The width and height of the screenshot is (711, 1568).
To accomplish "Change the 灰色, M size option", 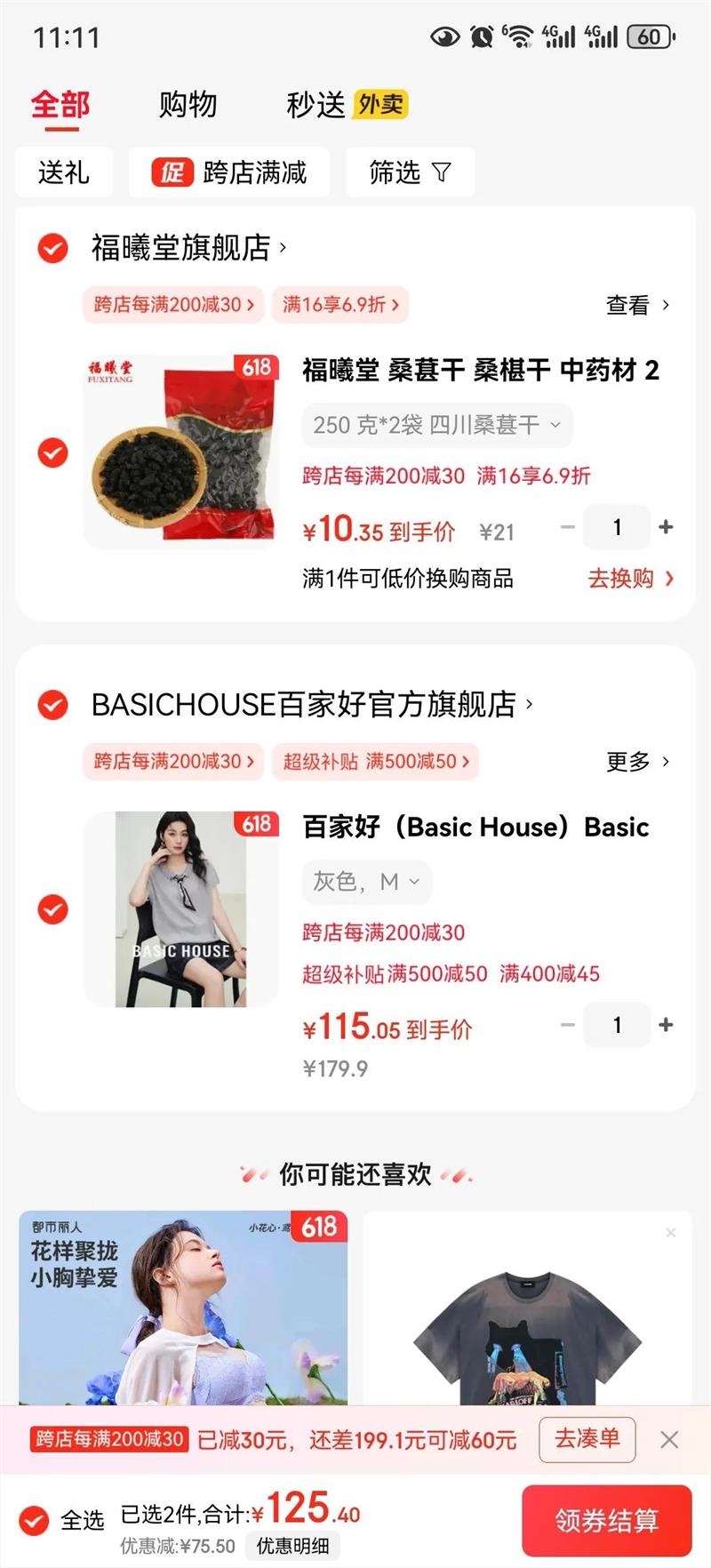I will tap(366, 882).
